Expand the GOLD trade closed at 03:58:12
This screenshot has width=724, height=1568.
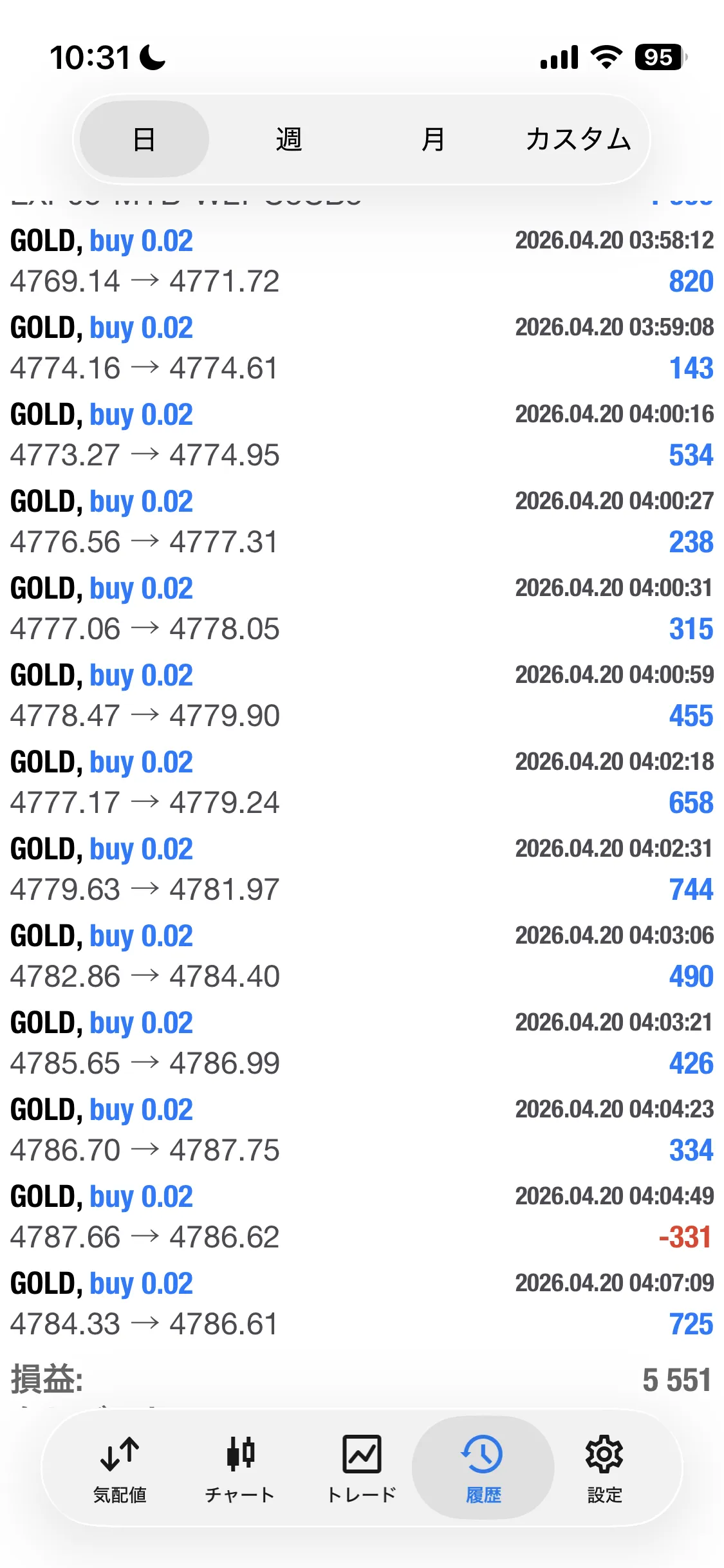pos(362,261)
